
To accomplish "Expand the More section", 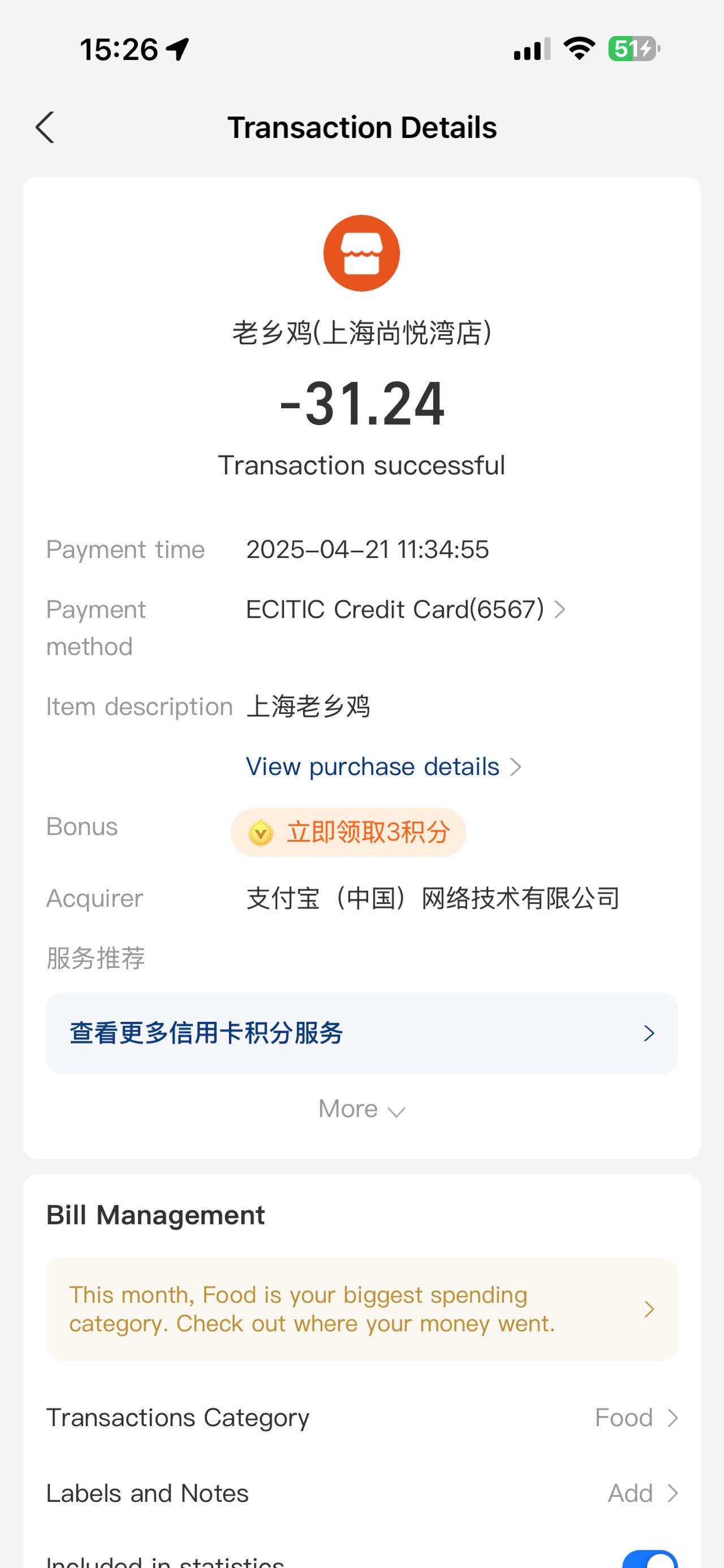I will tap(361, 1109).
